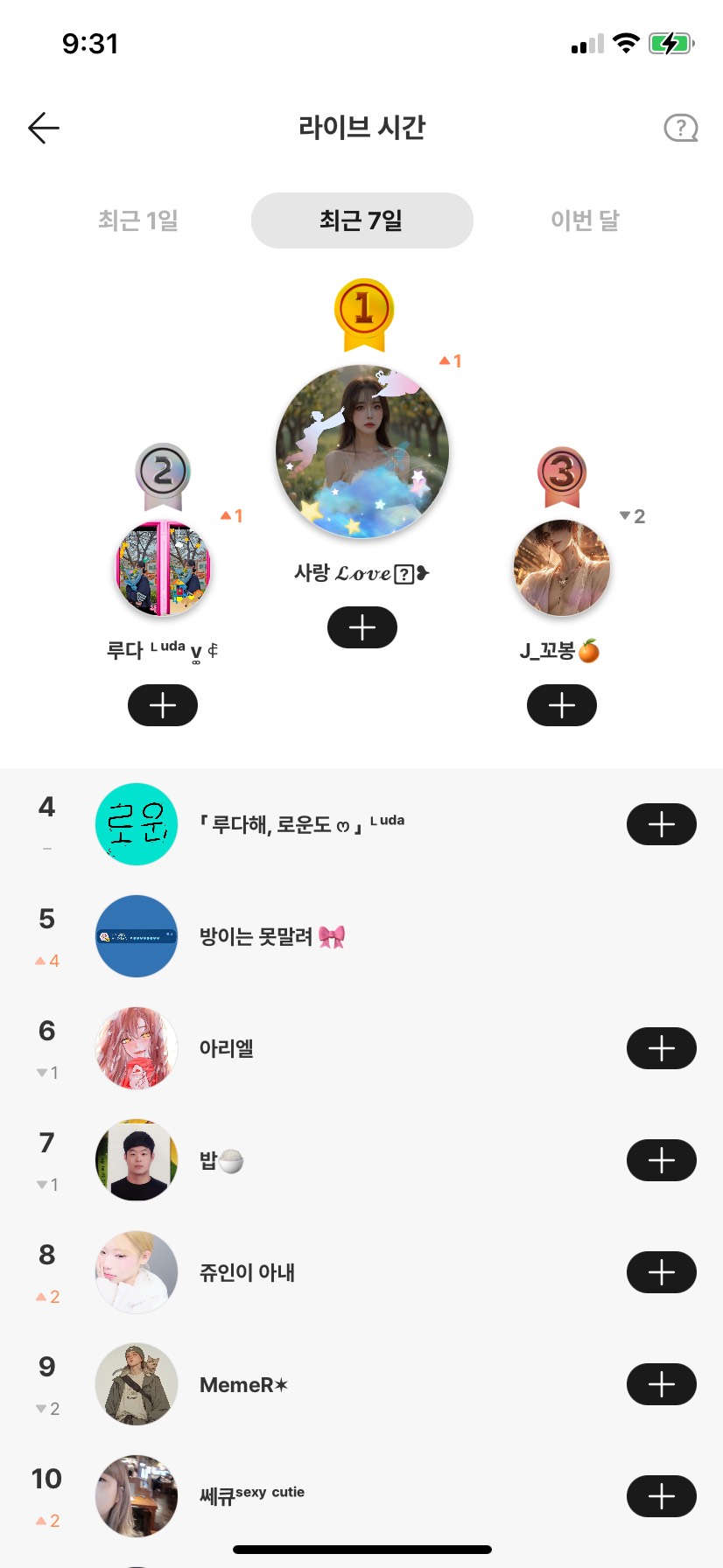
Task: Follow 「루다해, 로운도」 with plus button
Action: tap(662, 824)
